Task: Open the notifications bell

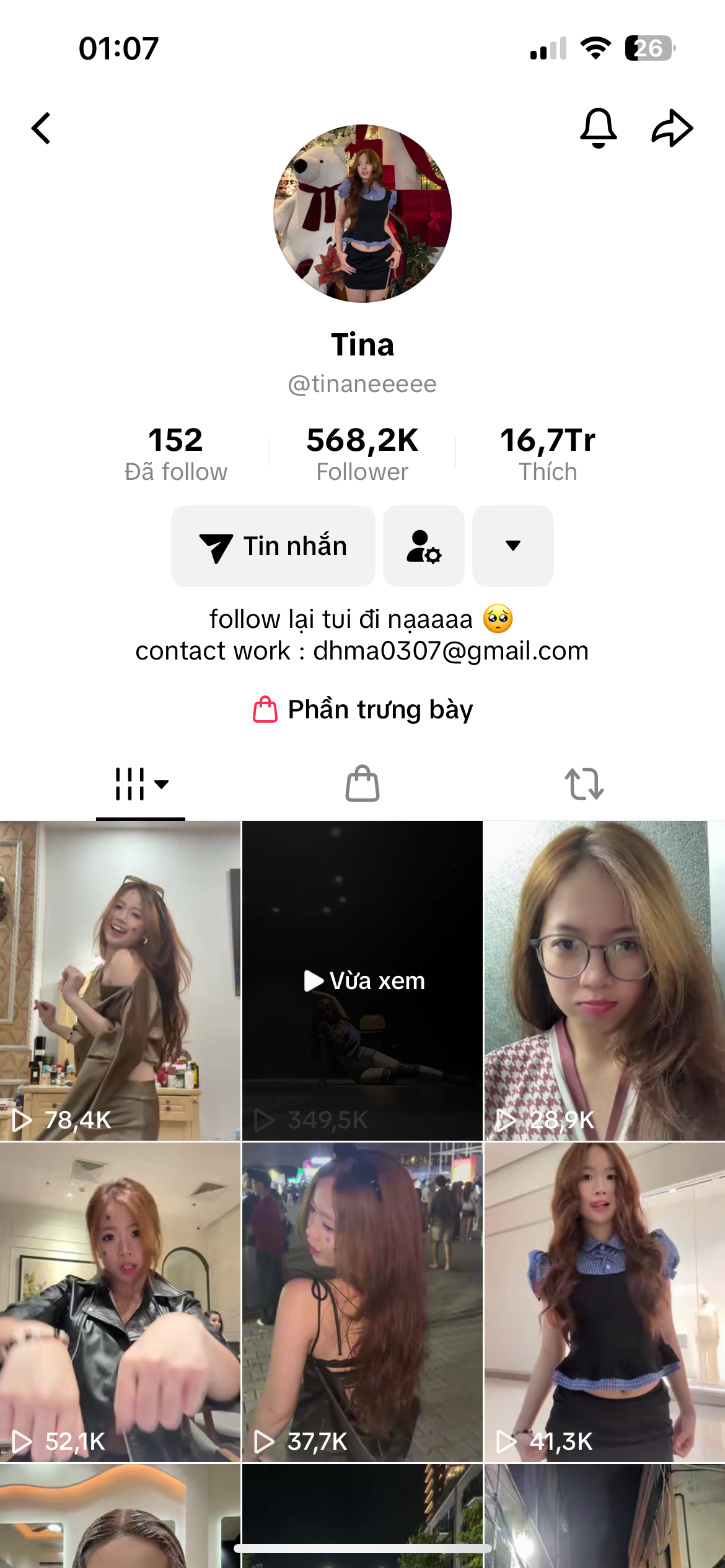Action: tap(598, 128)
